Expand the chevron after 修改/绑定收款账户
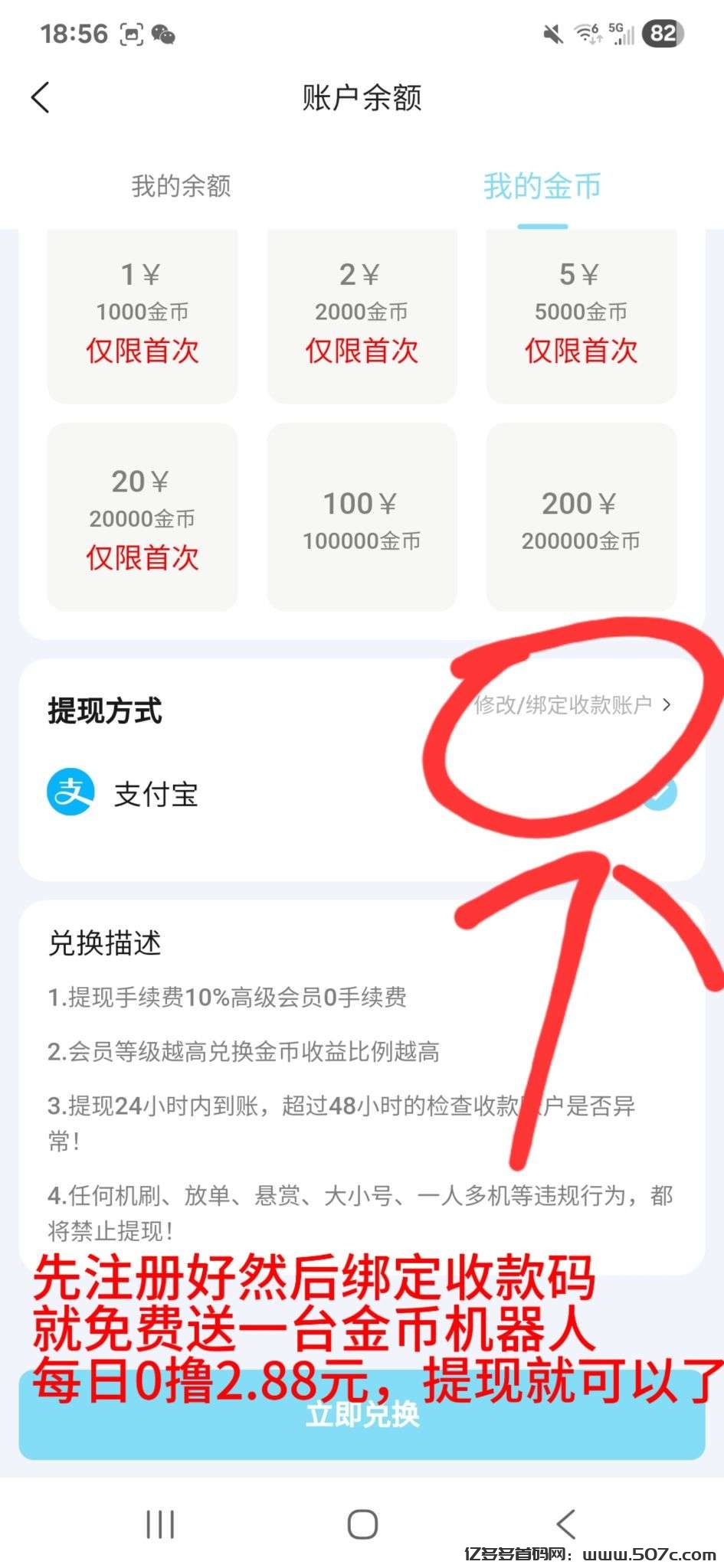The image size is (724, 1568). pos(667,706)
